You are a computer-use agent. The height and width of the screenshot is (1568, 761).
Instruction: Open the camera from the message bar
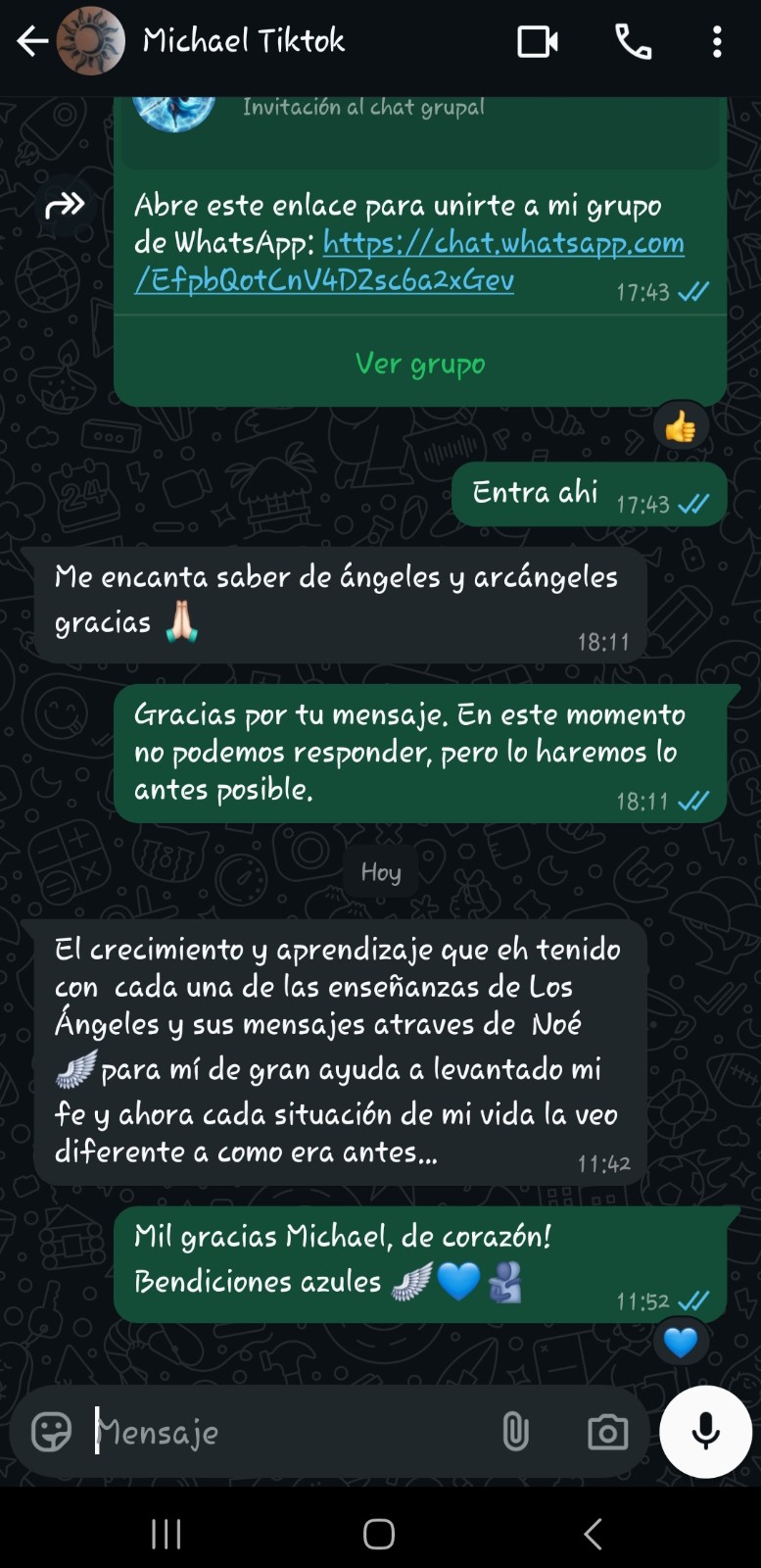(607, 1432)
